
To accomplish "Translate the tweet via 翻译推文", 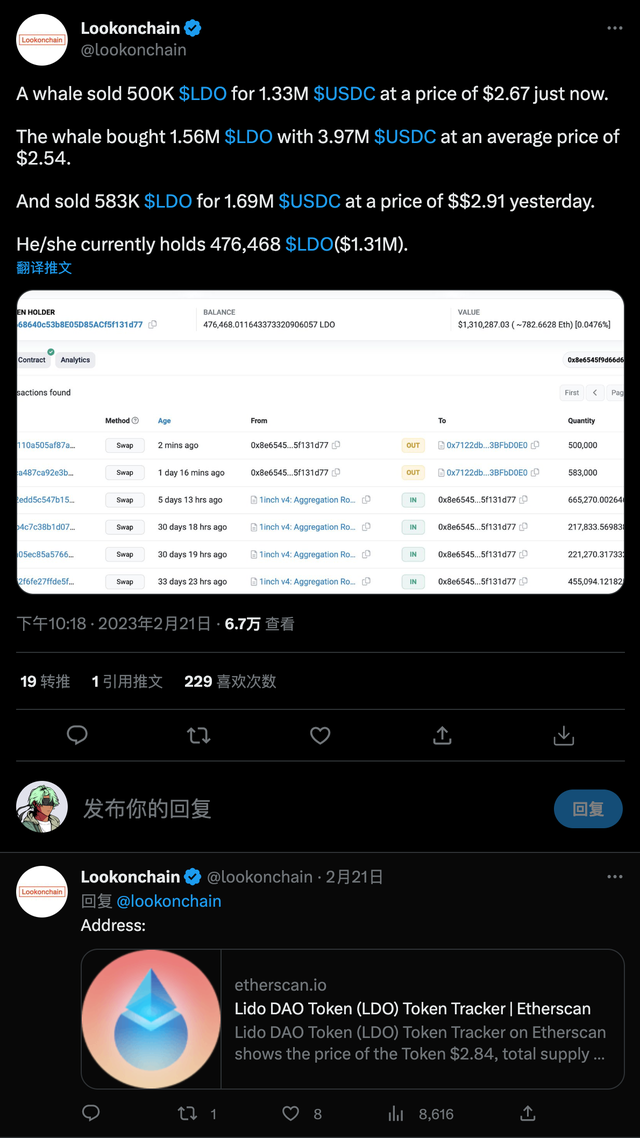I will tap(44, 268).
